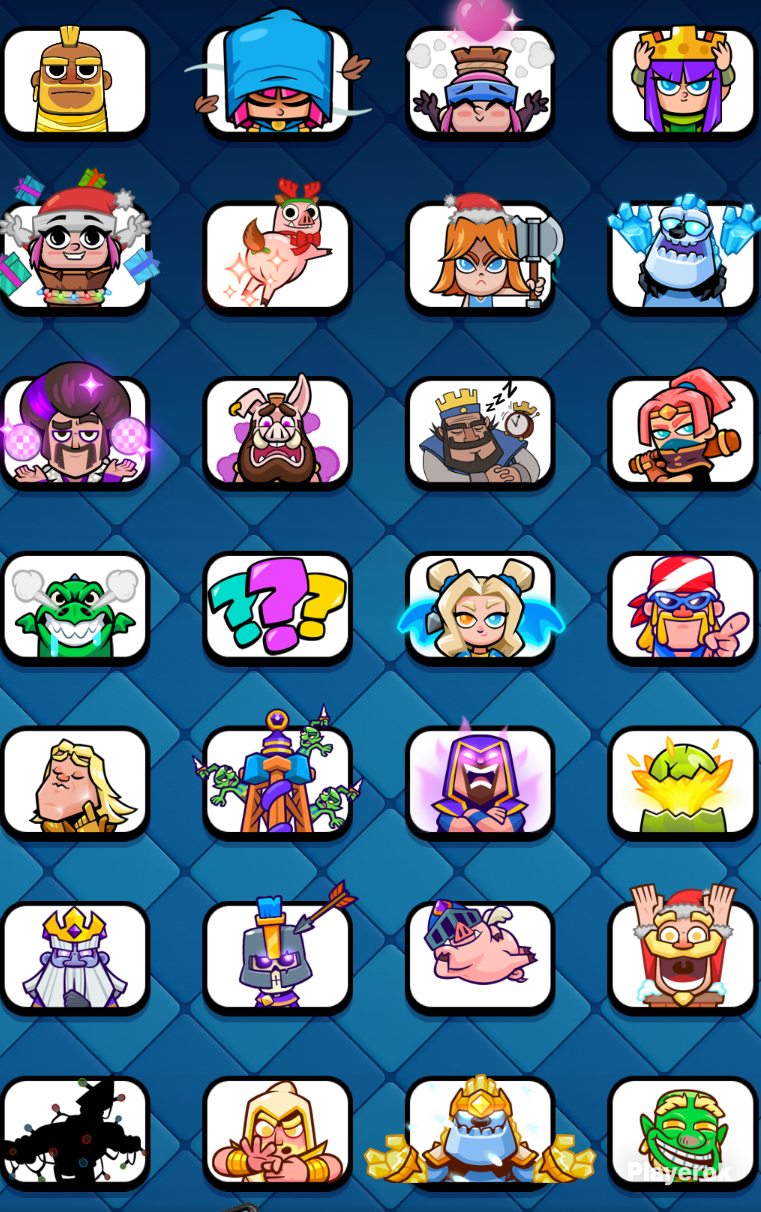
Task: Select the ice golem with crystals emote
Action: [x=683, y=258]
